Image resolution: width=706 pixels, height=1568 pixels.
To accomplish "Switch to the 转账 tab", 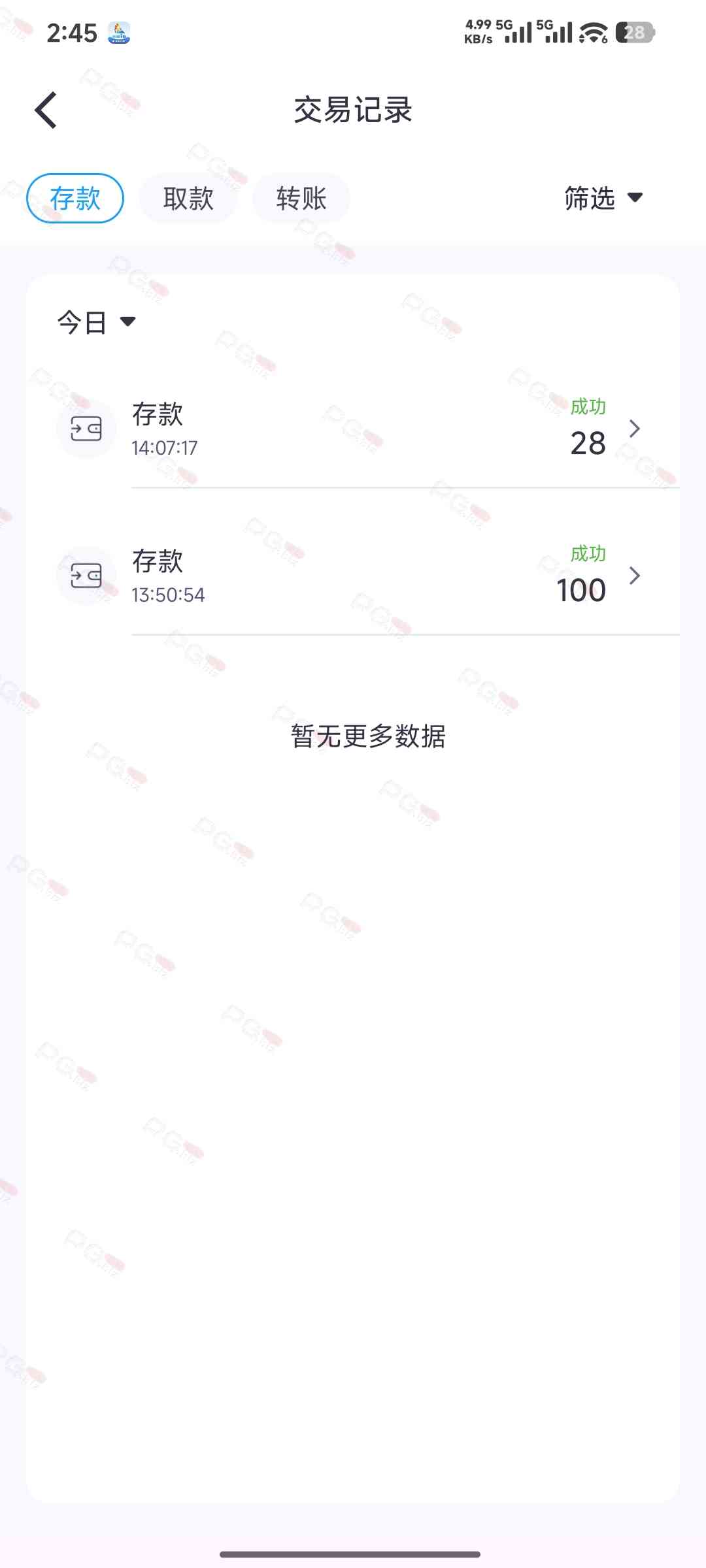I will (301, 199).
